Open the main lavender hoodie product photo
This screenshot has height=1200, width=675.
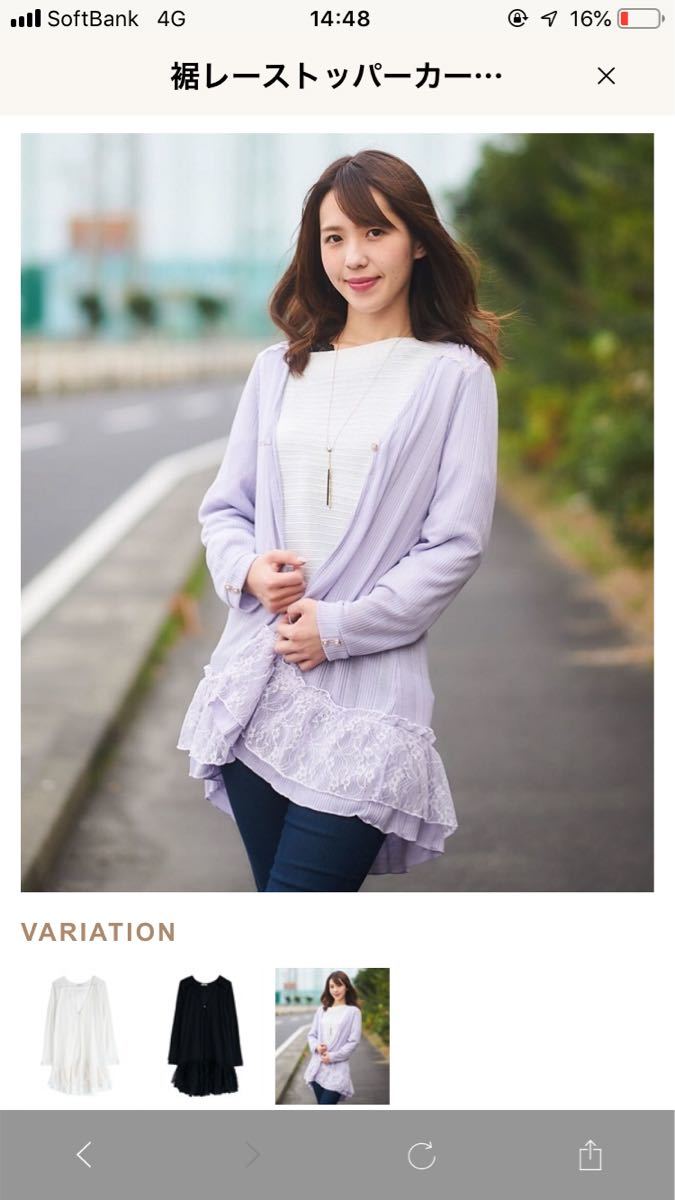pos(337,512)
